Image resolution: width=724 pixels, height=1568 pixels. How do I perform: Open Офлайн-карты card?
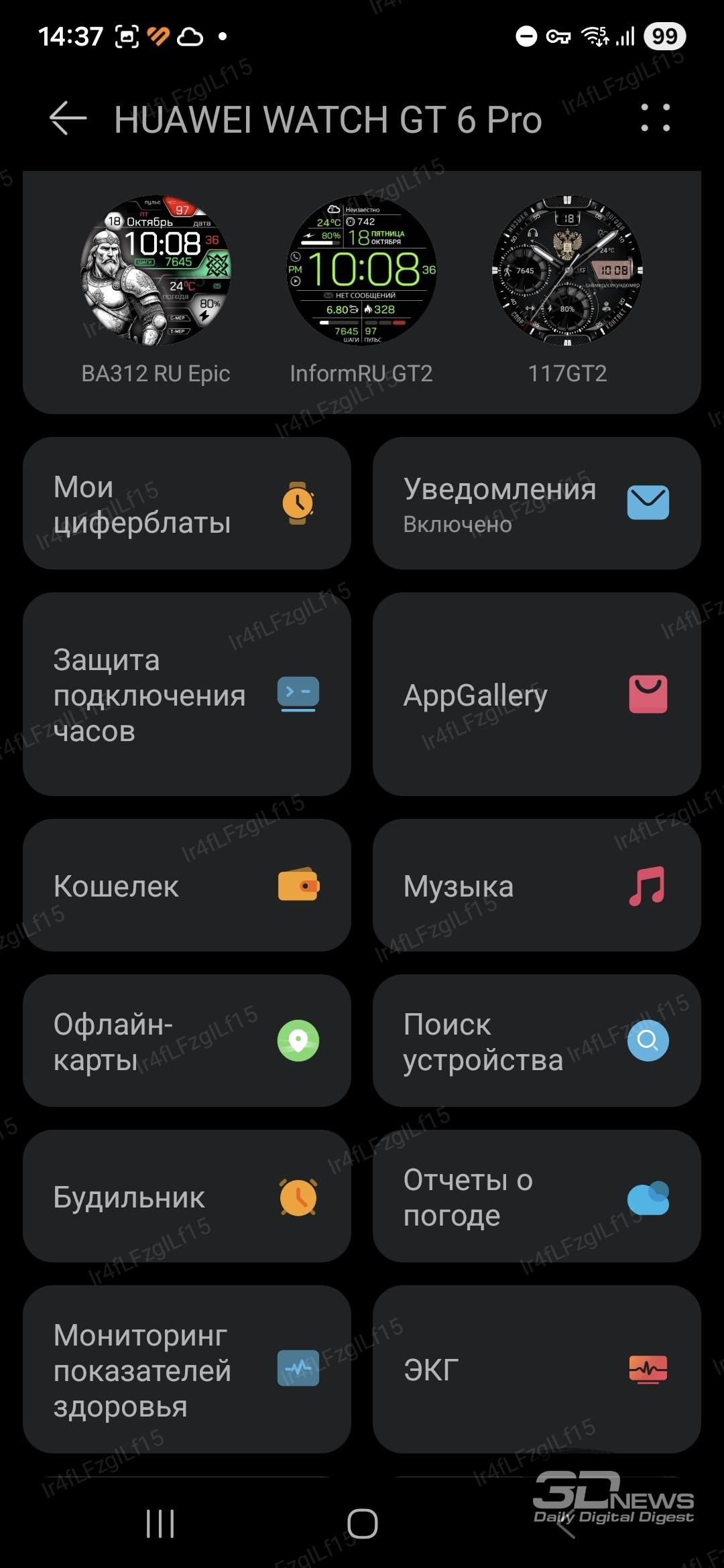point(187,1041)
